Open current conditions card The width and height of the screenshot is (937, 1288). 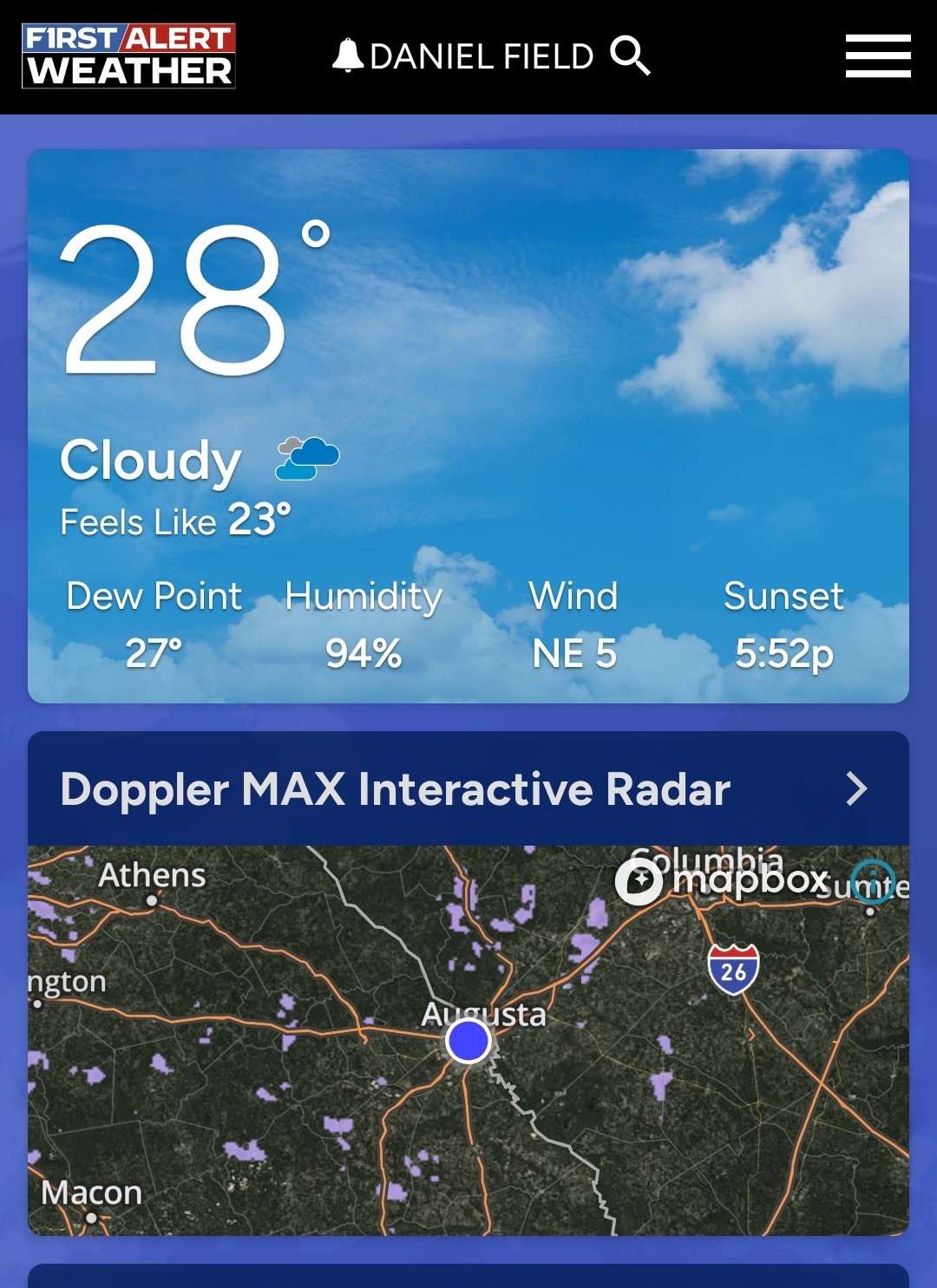(468, 425)
